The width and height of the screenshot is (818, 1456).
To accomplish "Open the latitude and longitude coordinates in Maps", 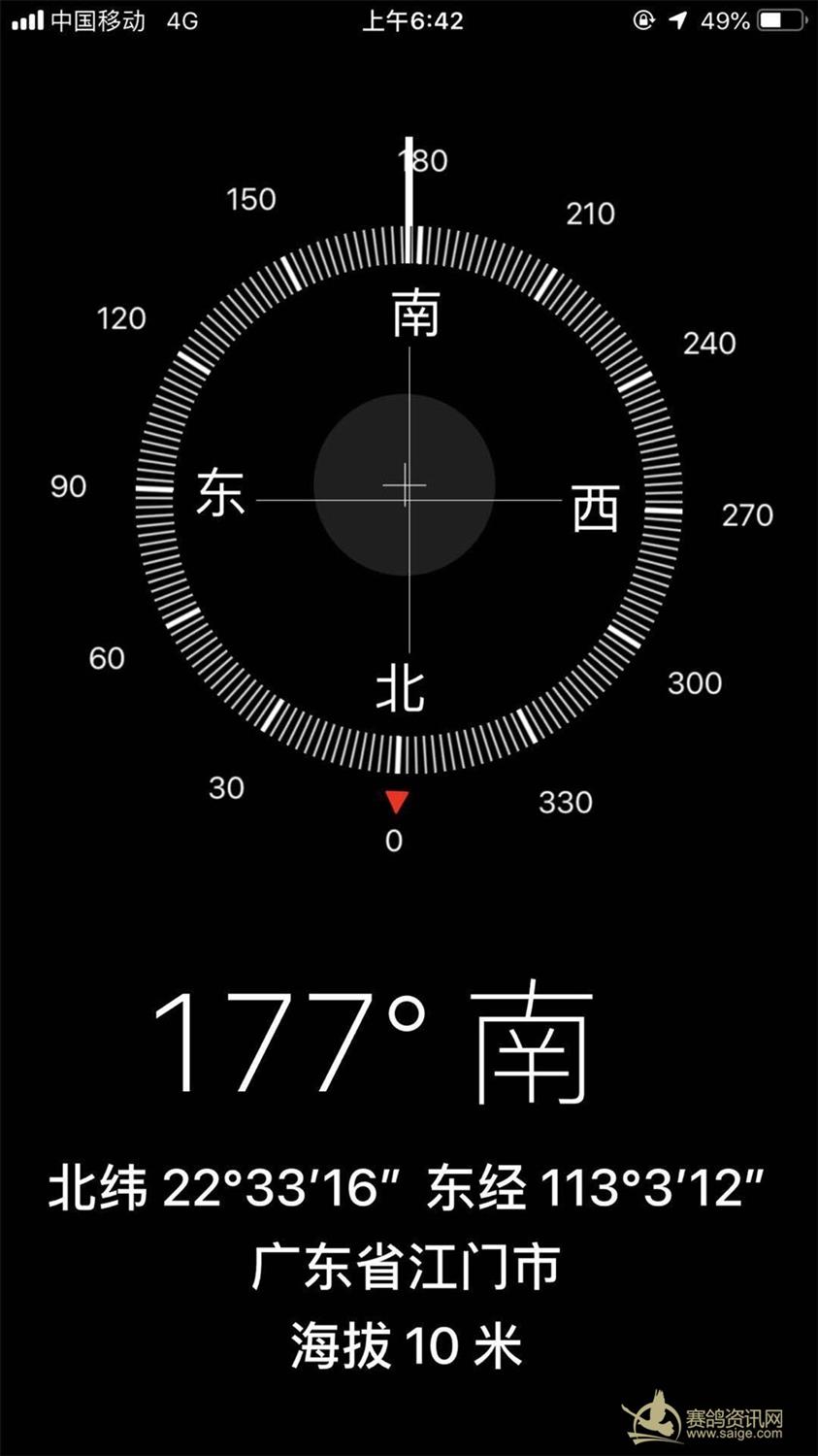I will point(408,1187).
